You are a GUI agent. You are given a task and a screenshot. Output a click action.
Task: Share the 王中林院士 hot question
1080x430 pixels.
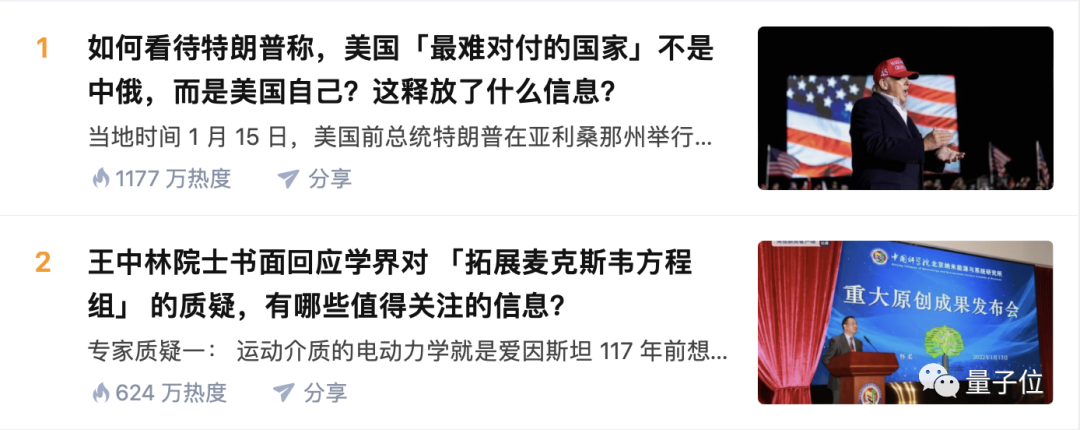[310, 393]
